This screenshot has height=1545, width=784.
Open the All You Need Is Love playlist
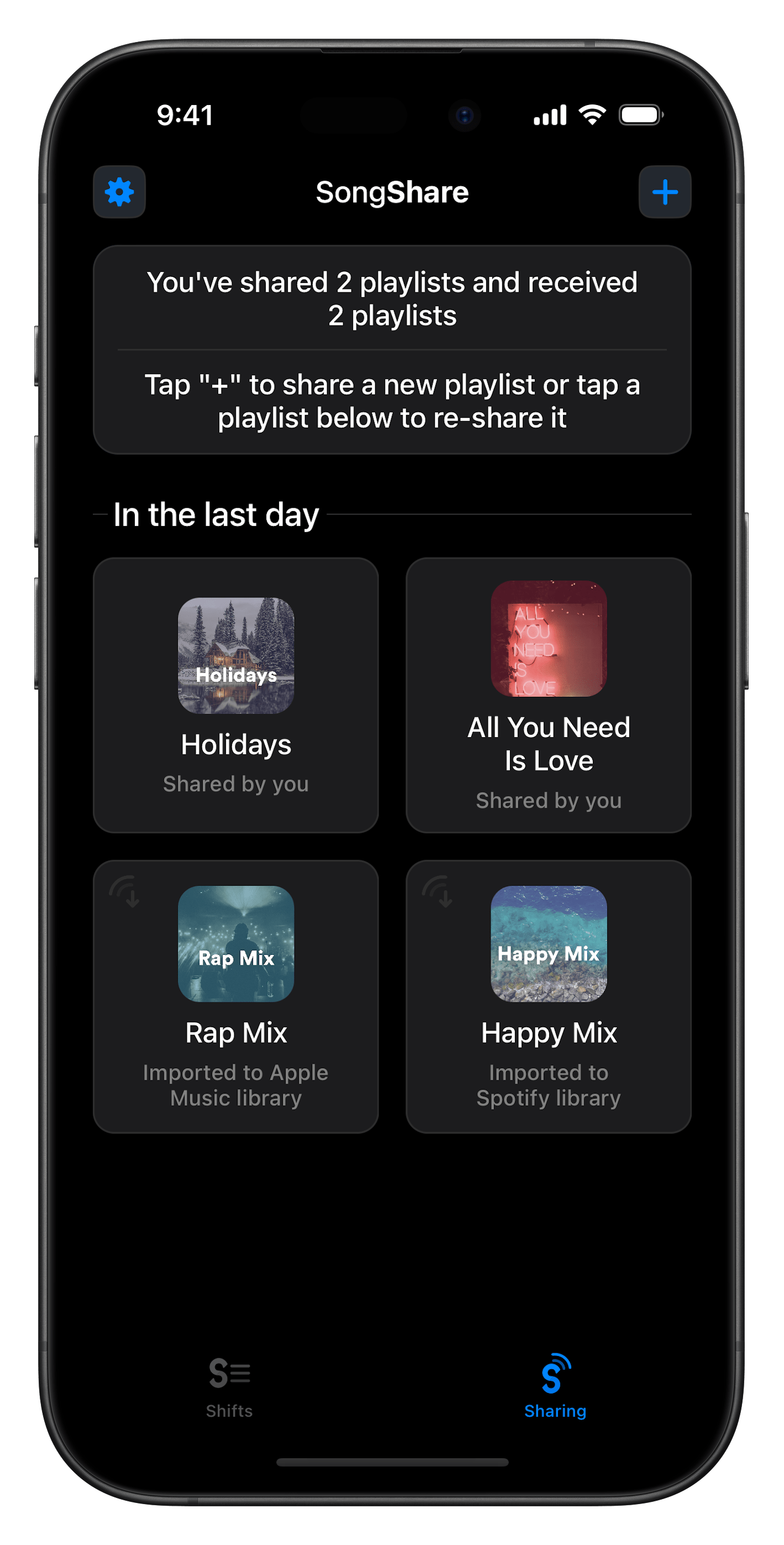tap(548, 695)
